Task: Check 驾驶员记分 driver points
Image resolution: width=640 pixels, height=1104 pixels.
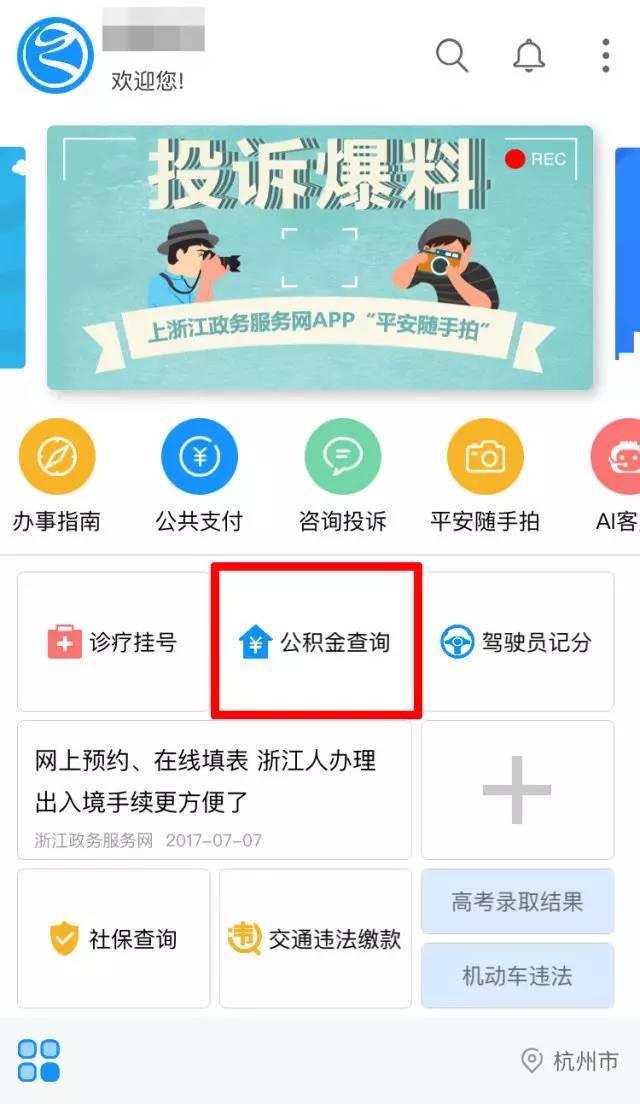Action: click(x=517, y=641)
